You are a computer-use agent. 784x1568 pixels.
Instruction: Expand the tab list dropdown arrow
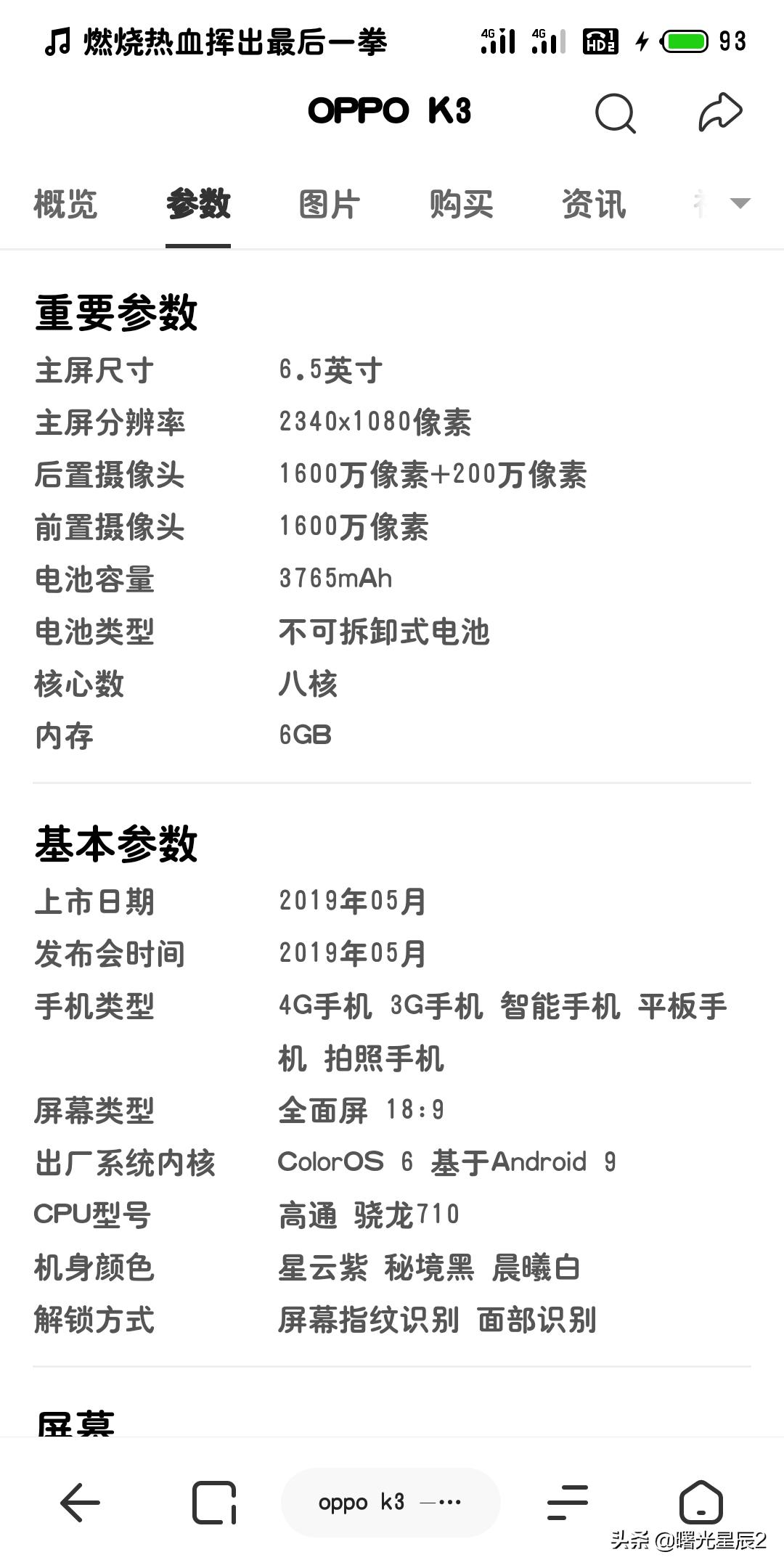tap(740, 203)
